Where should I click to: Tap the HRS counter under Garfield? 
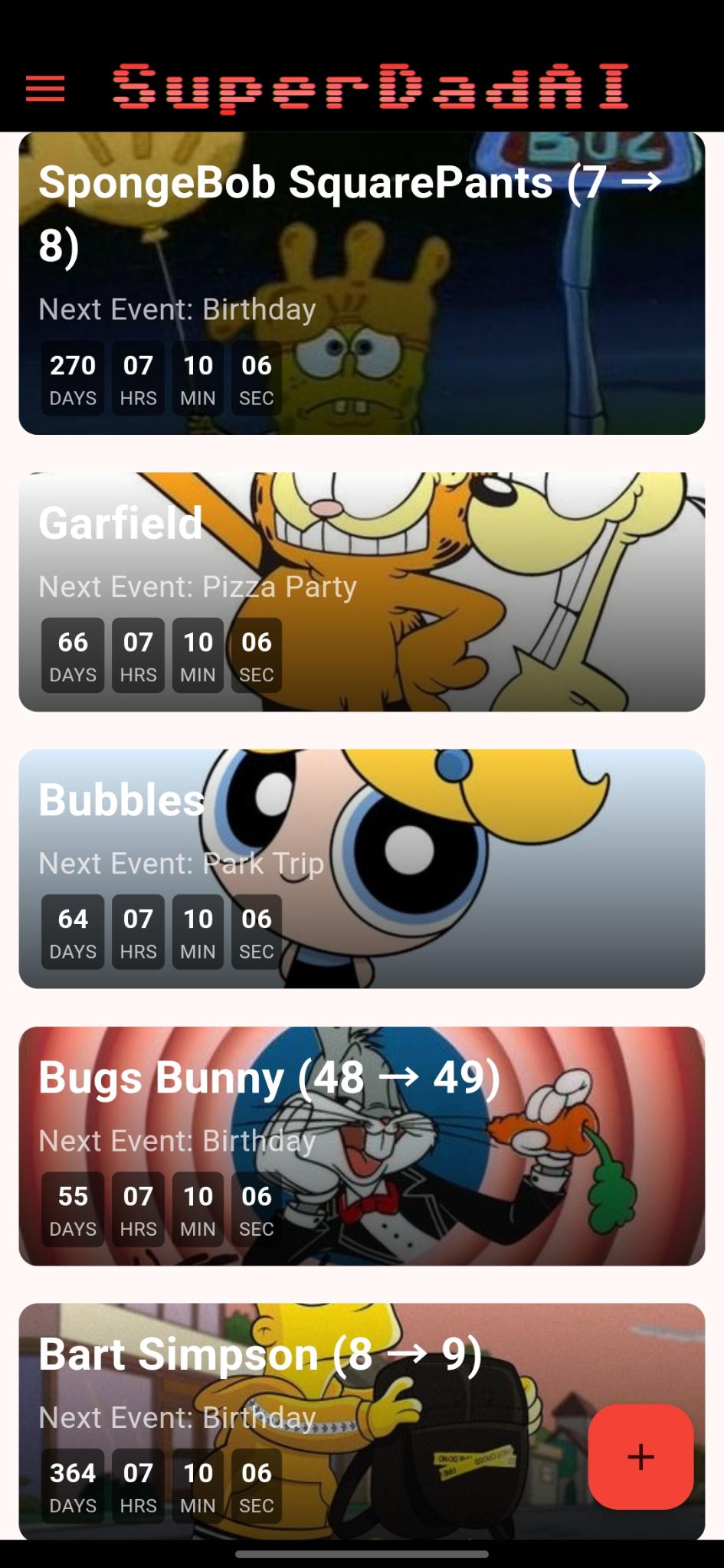138,655
